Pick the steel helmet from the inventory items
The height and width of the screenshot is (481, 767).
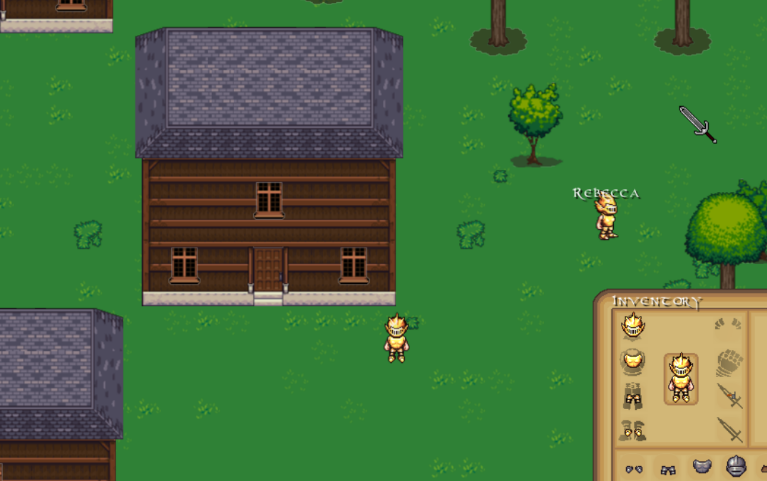[736, 466]
